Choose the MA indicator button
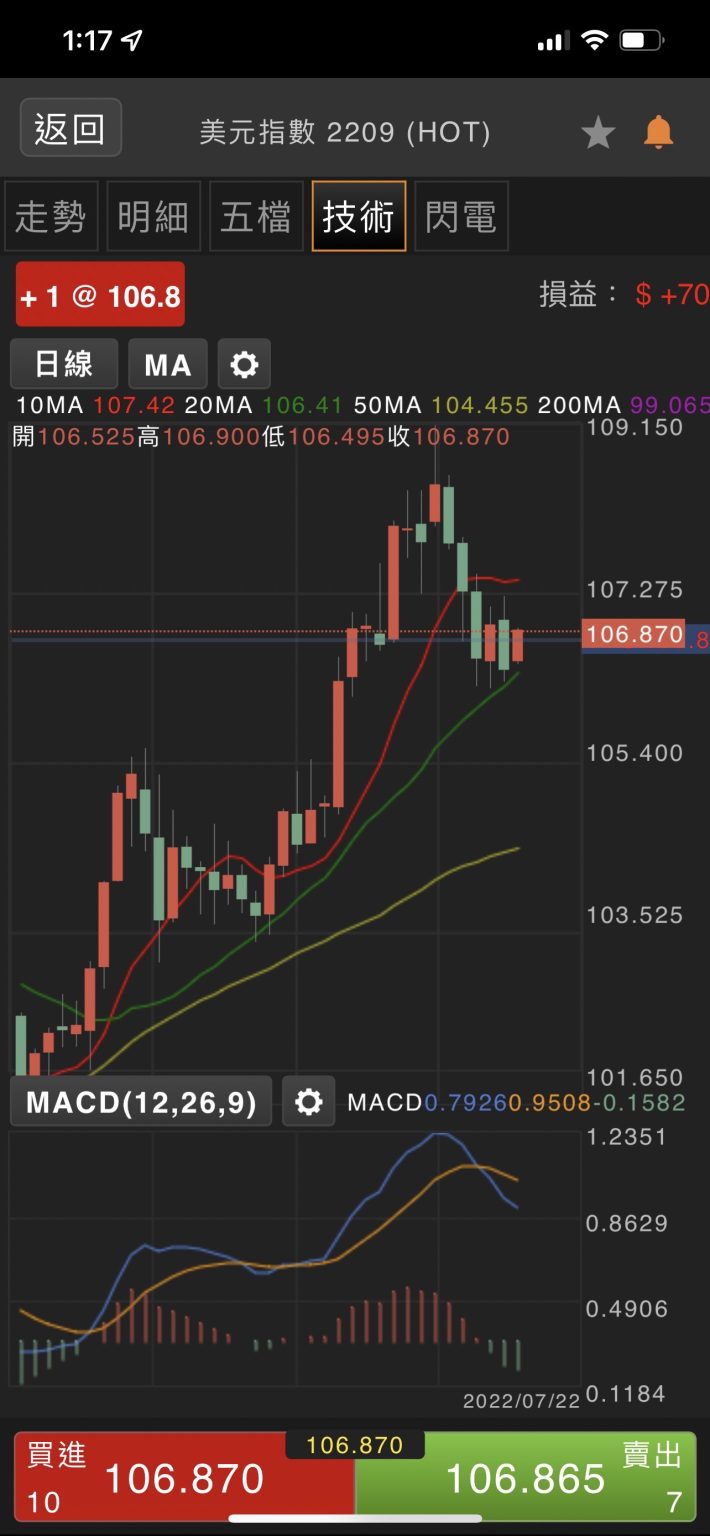This screenshot has width=710, height=1536. point(167,364)
